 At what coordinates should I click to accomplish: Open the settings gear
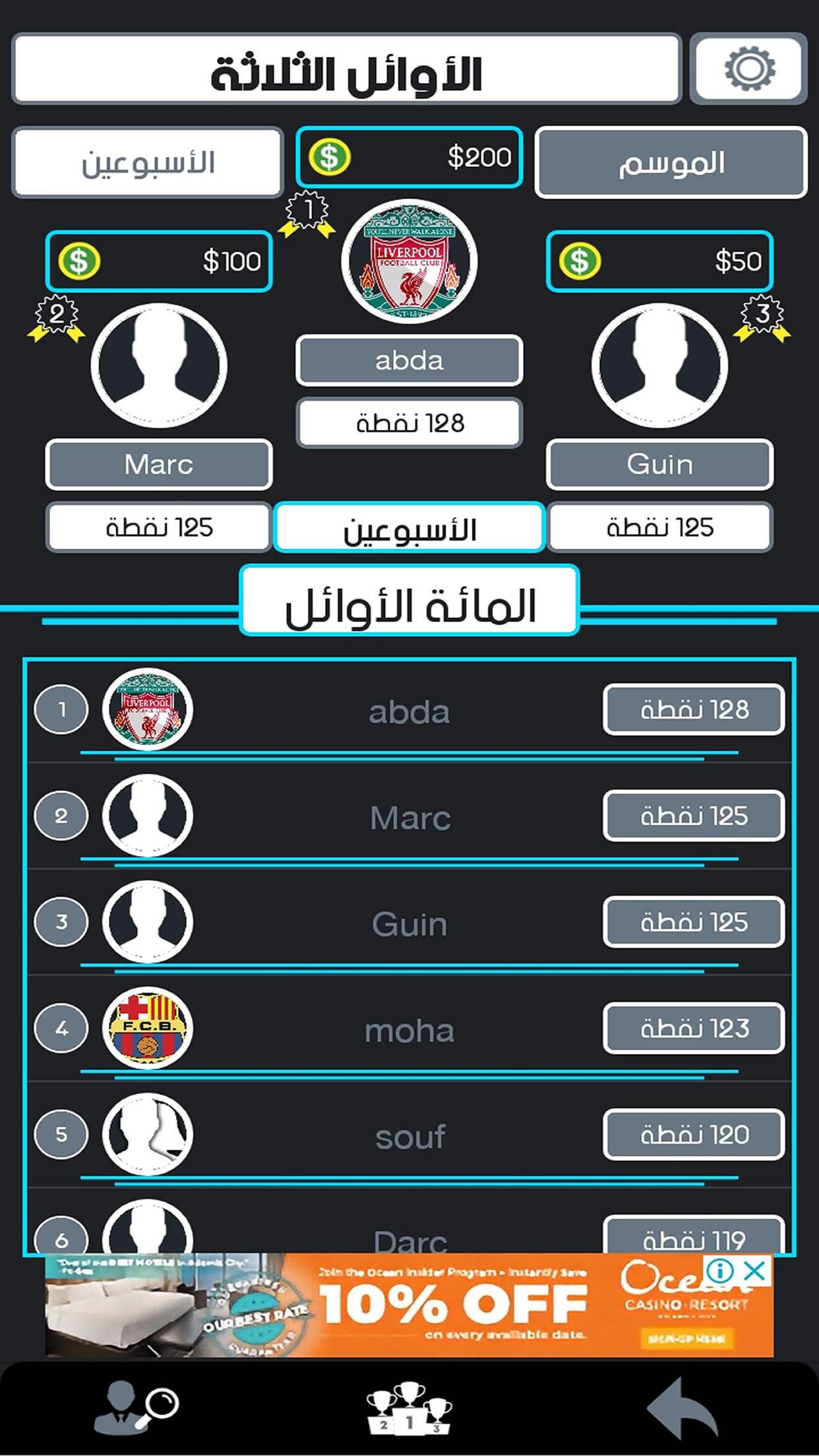tap(748, 69)
